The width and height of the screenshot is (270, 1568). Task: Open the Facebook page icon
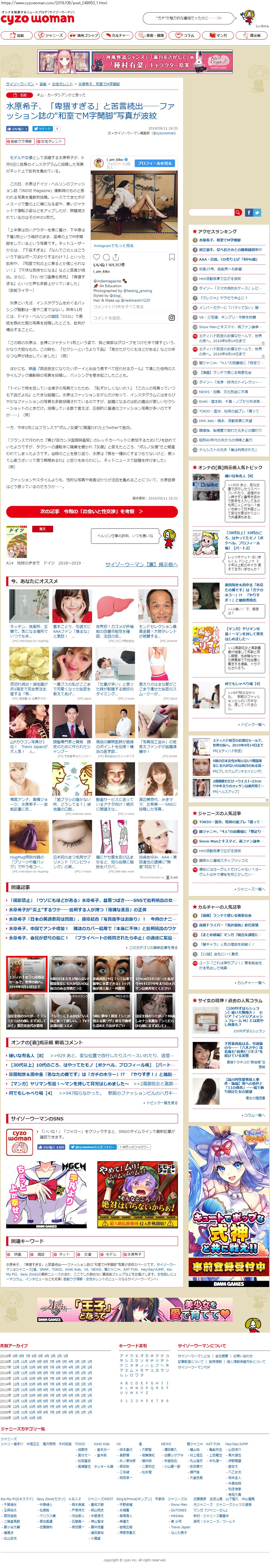point(249,212)
